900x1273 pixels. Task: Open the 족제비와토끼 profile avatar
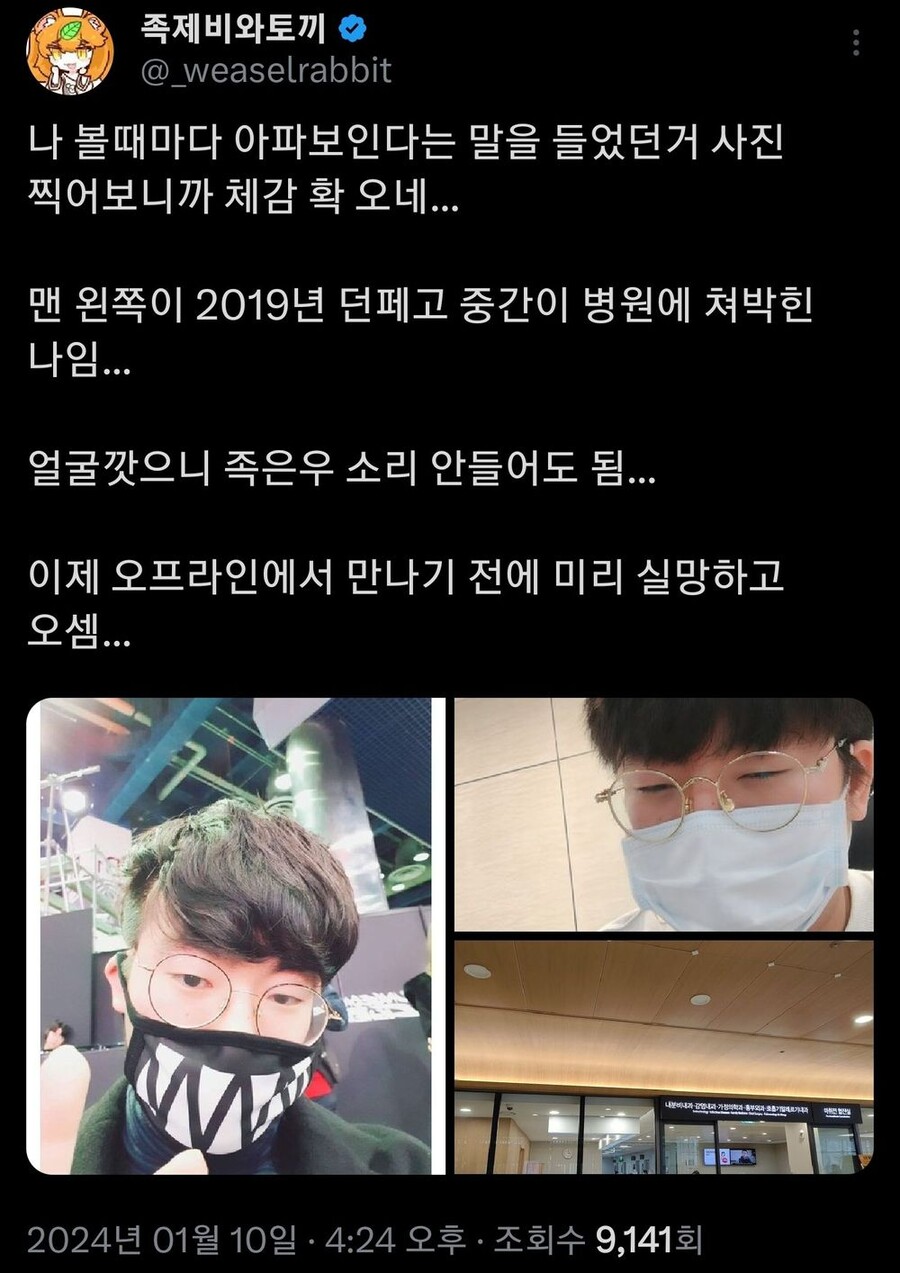coord(69,50)
